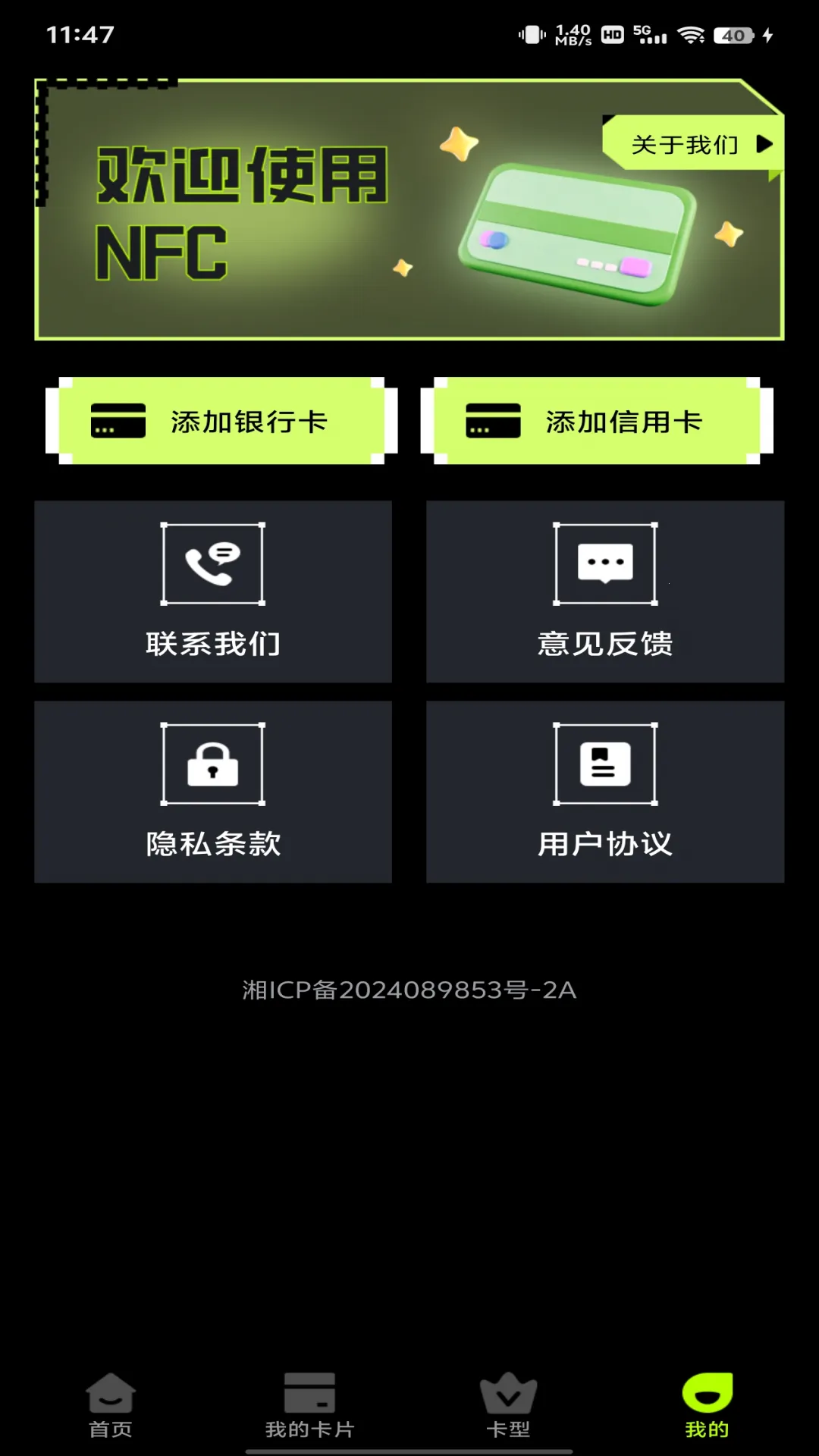Add a credit card via 添加信用卡
This screenshot has height=1456, width=819.
coord(597,421)
